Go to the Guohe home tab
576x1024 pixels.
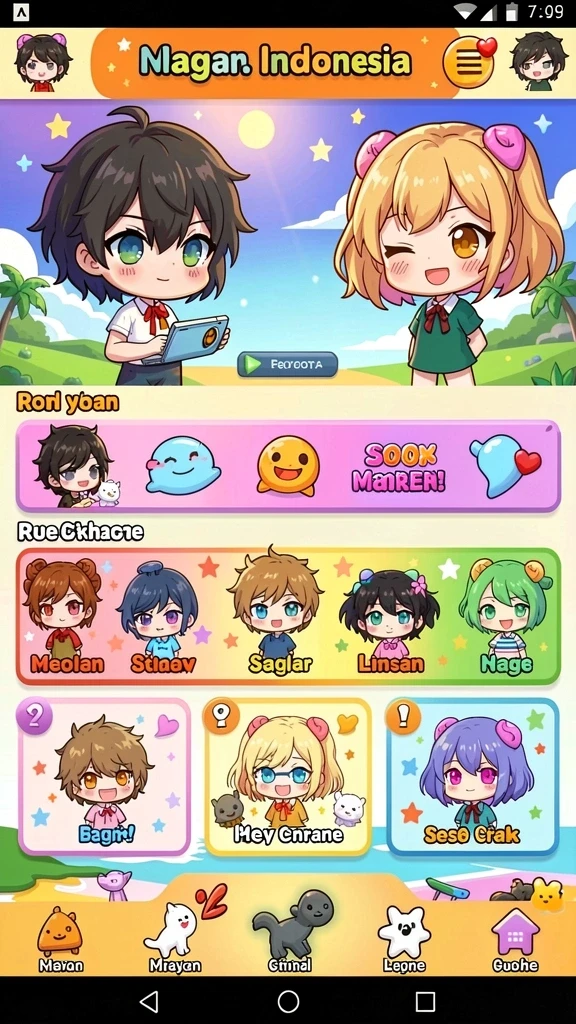coord(515,939)
